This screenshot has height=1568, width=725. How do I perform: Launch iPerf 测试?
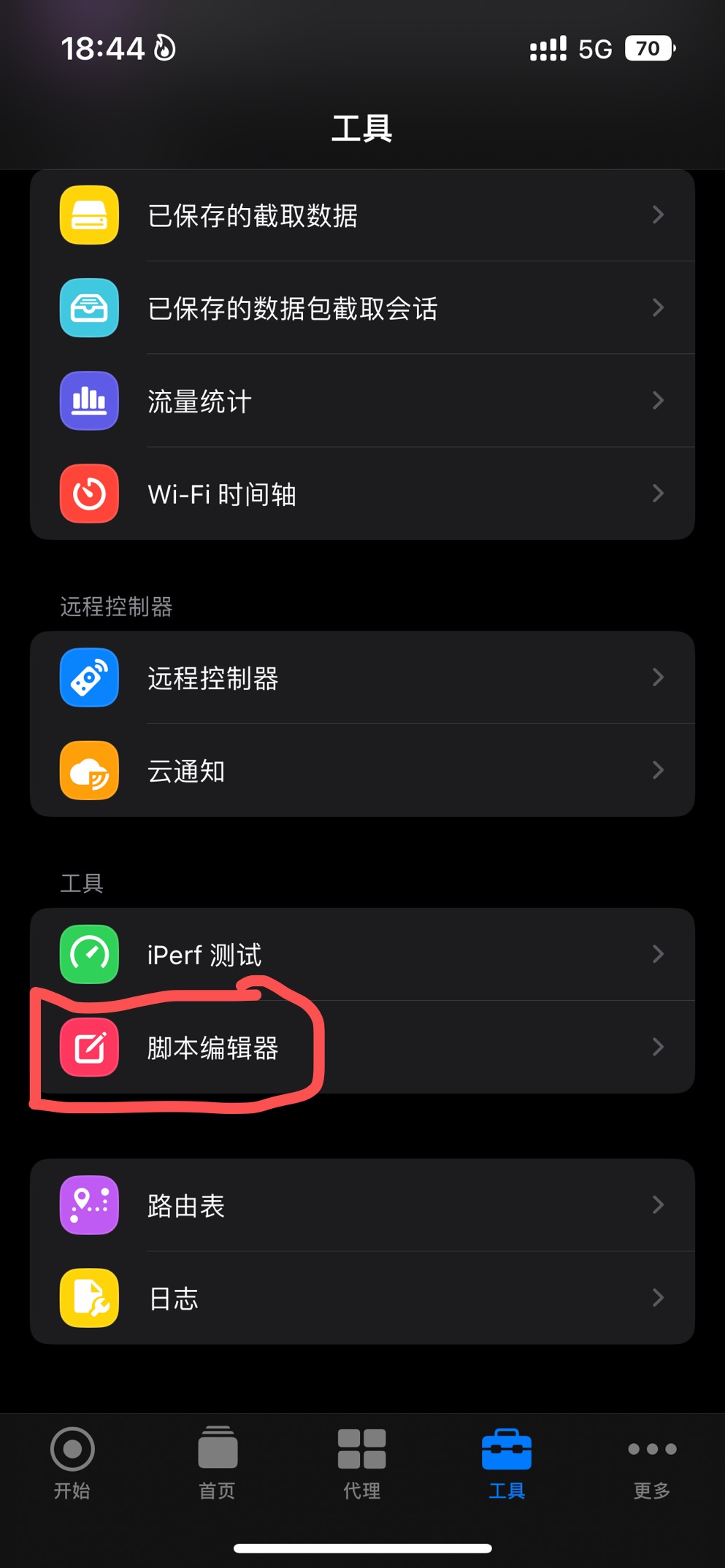pyautogui.click(x=361, y=954)
